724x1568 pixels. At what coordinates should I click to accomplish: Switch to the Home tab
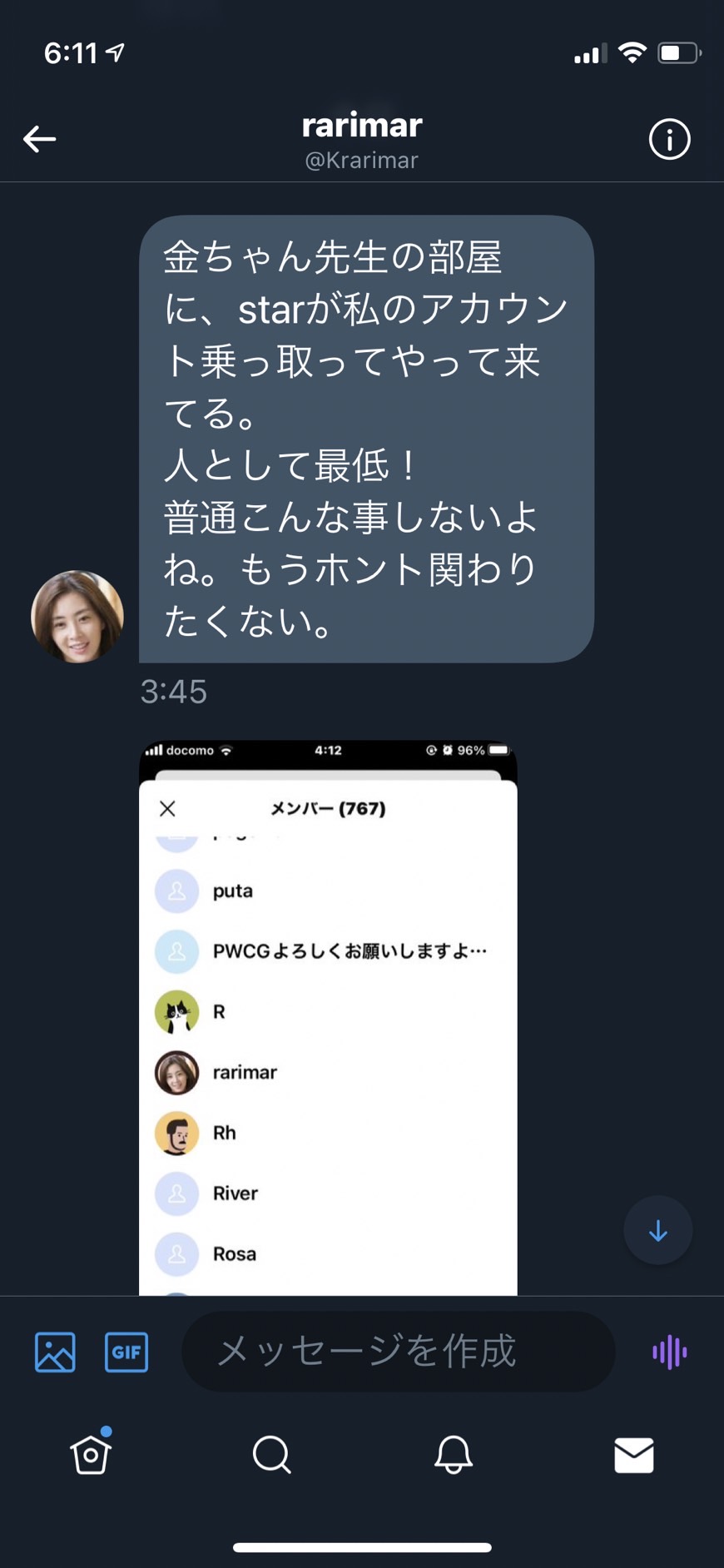(91, 1455)
